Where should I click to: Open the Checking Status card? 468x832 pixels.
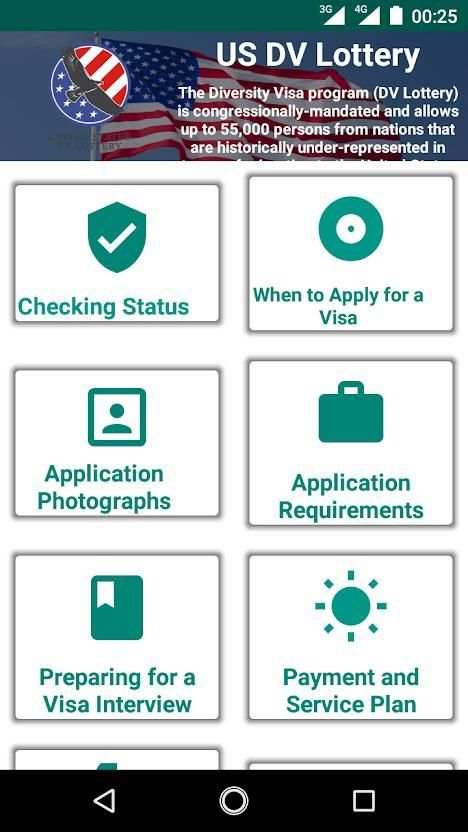point(117,253)
